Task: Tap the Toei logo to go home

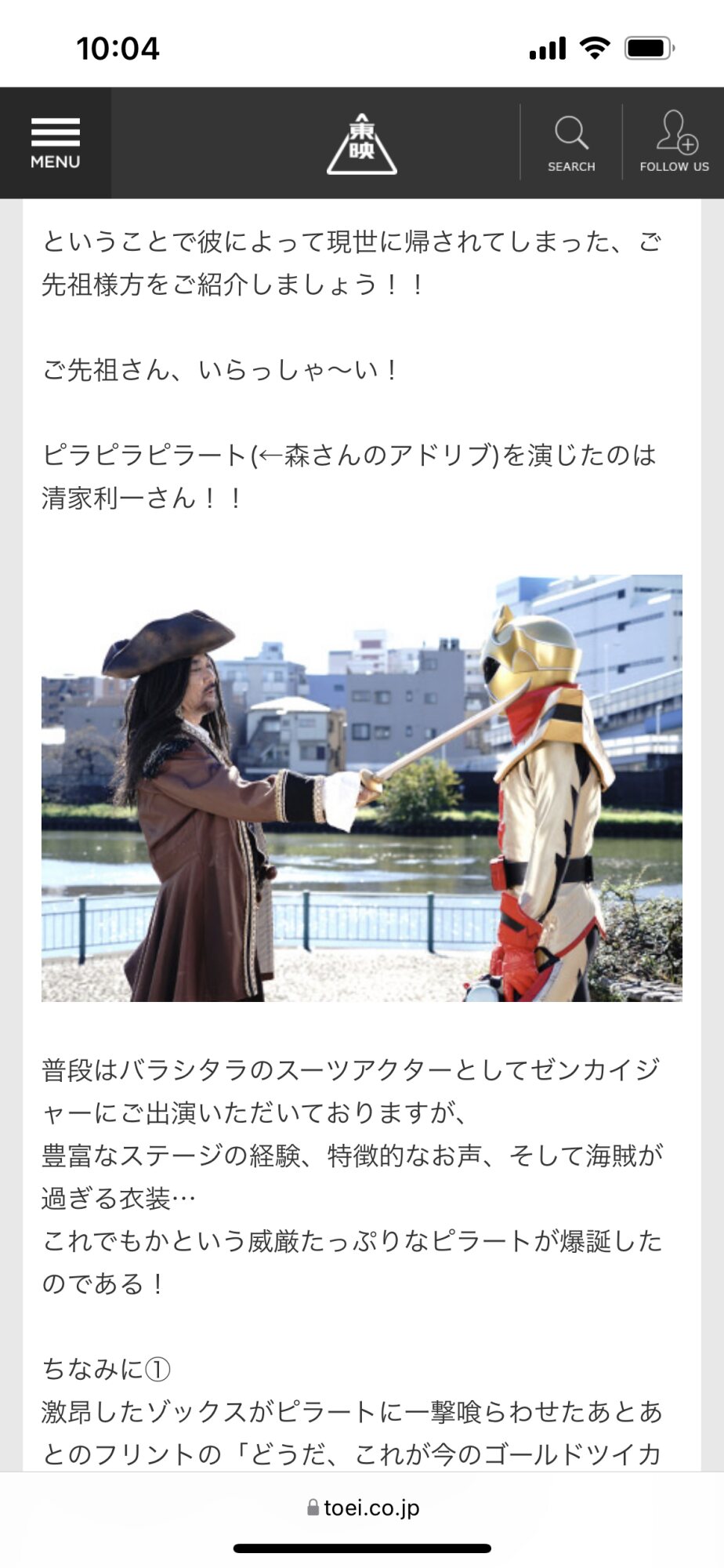Action: tap(361, 144)
